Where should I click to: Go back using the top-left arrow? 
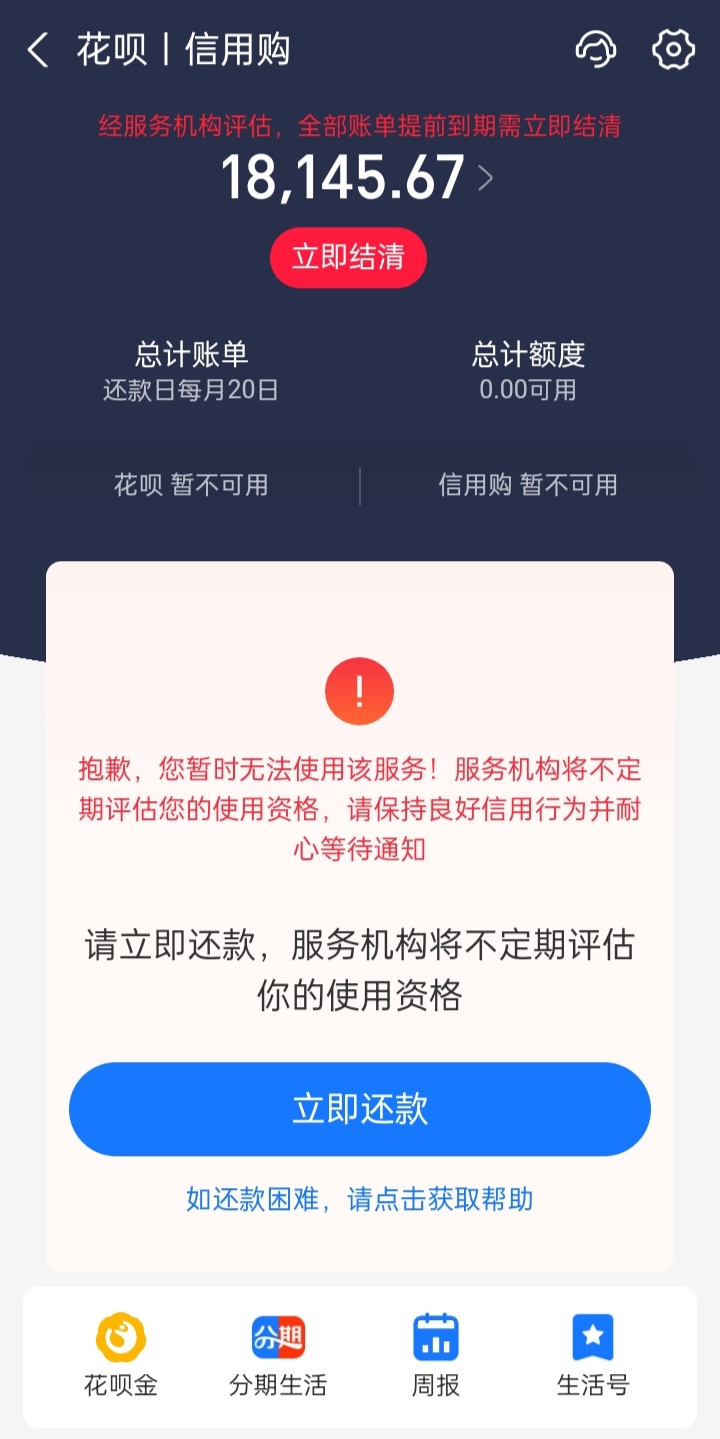click(38, 50)
